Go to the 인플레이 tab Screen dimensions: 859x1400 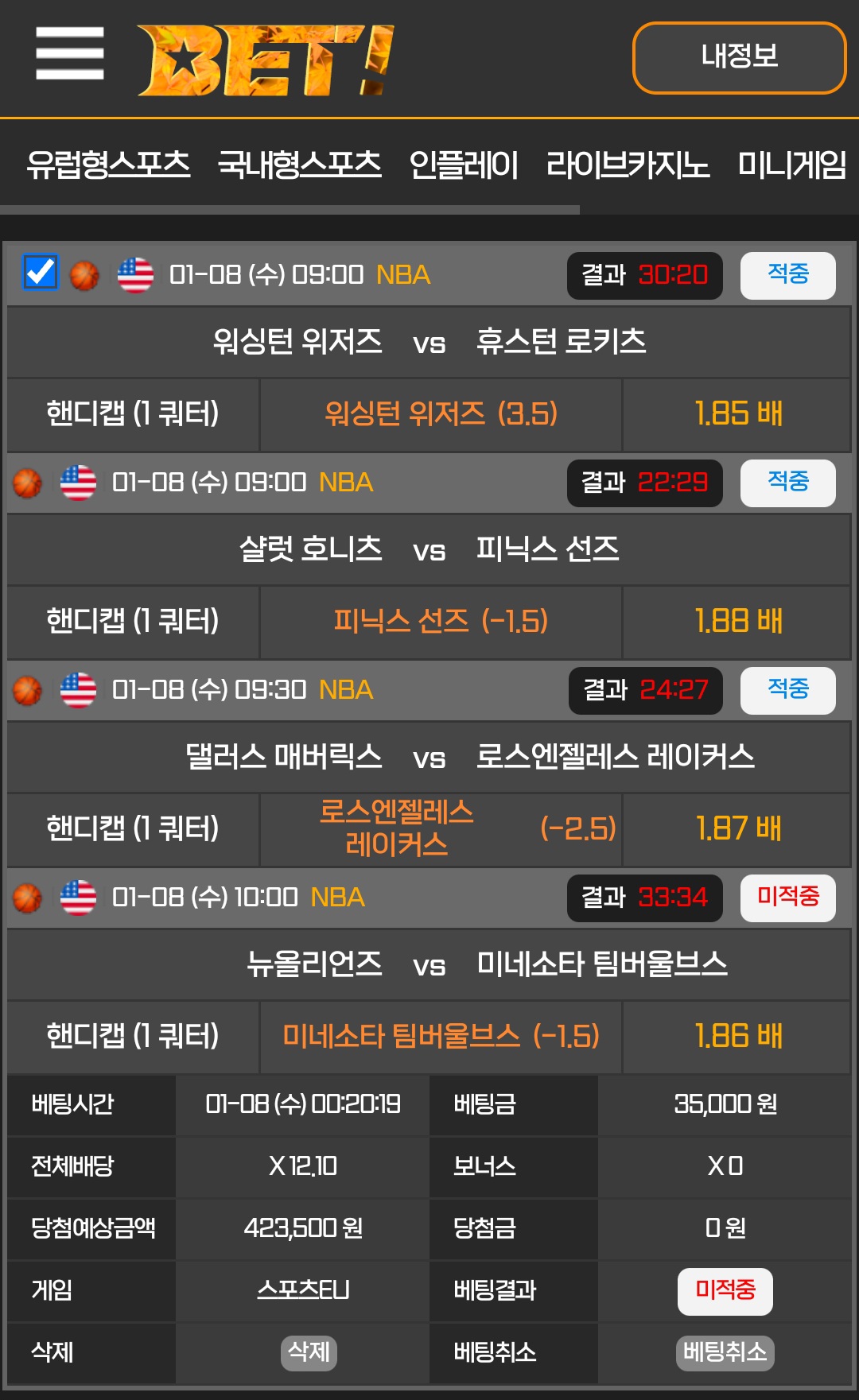(x=464, y=165)
